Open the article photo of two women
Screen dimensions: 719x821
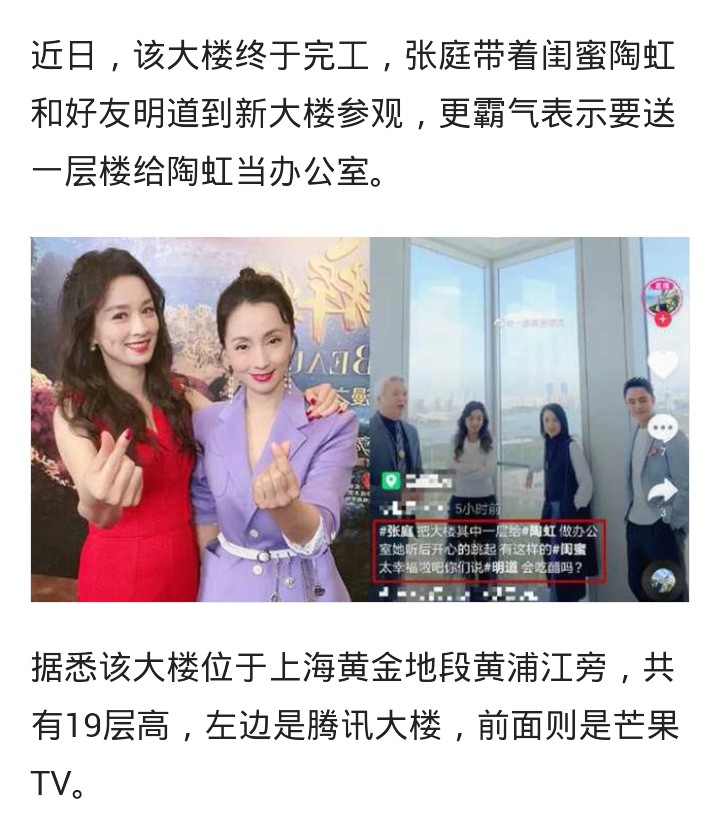coord(200,420)
